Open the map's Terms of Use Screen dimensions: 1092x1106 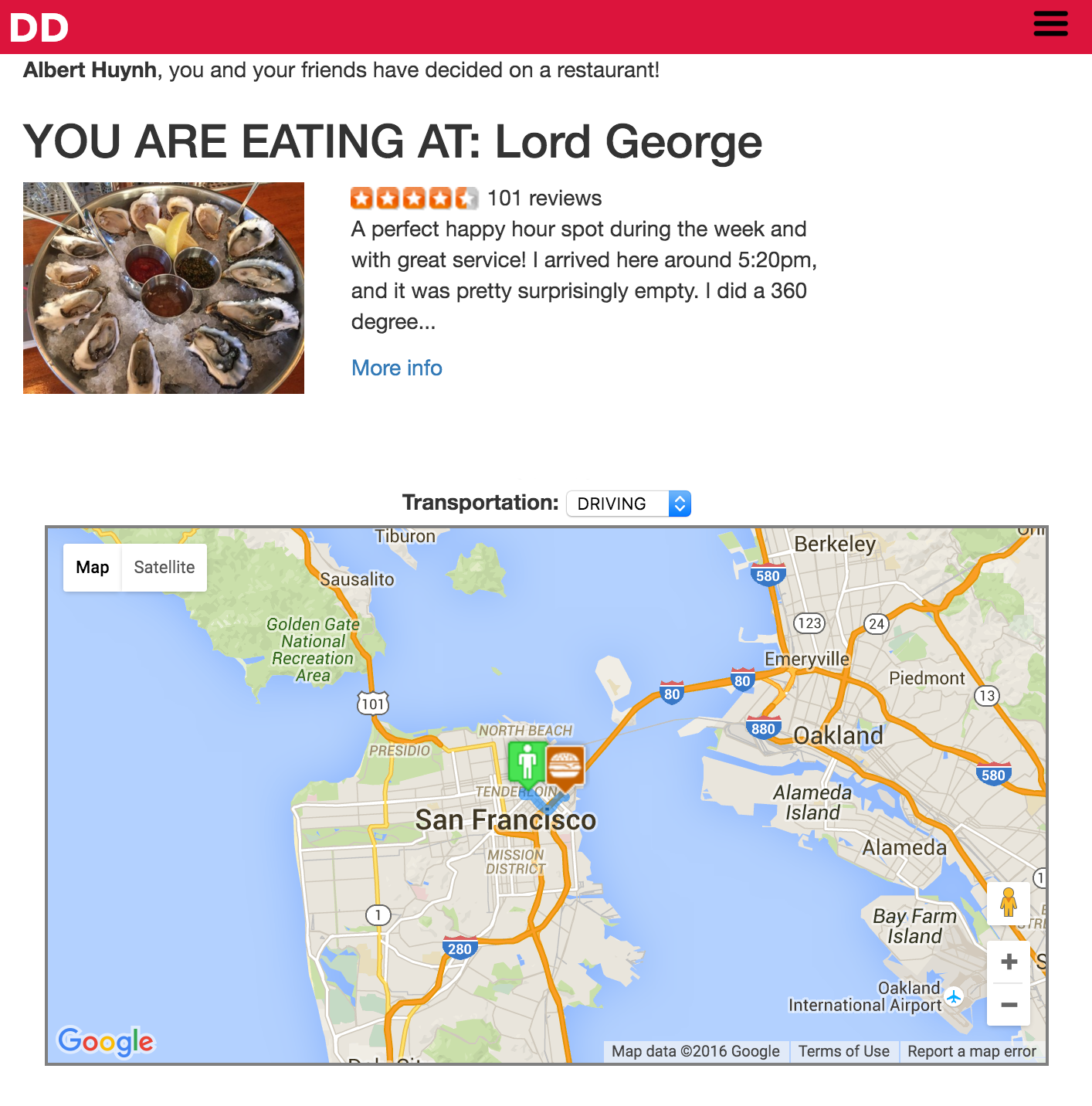click(x=843, y=1051)
